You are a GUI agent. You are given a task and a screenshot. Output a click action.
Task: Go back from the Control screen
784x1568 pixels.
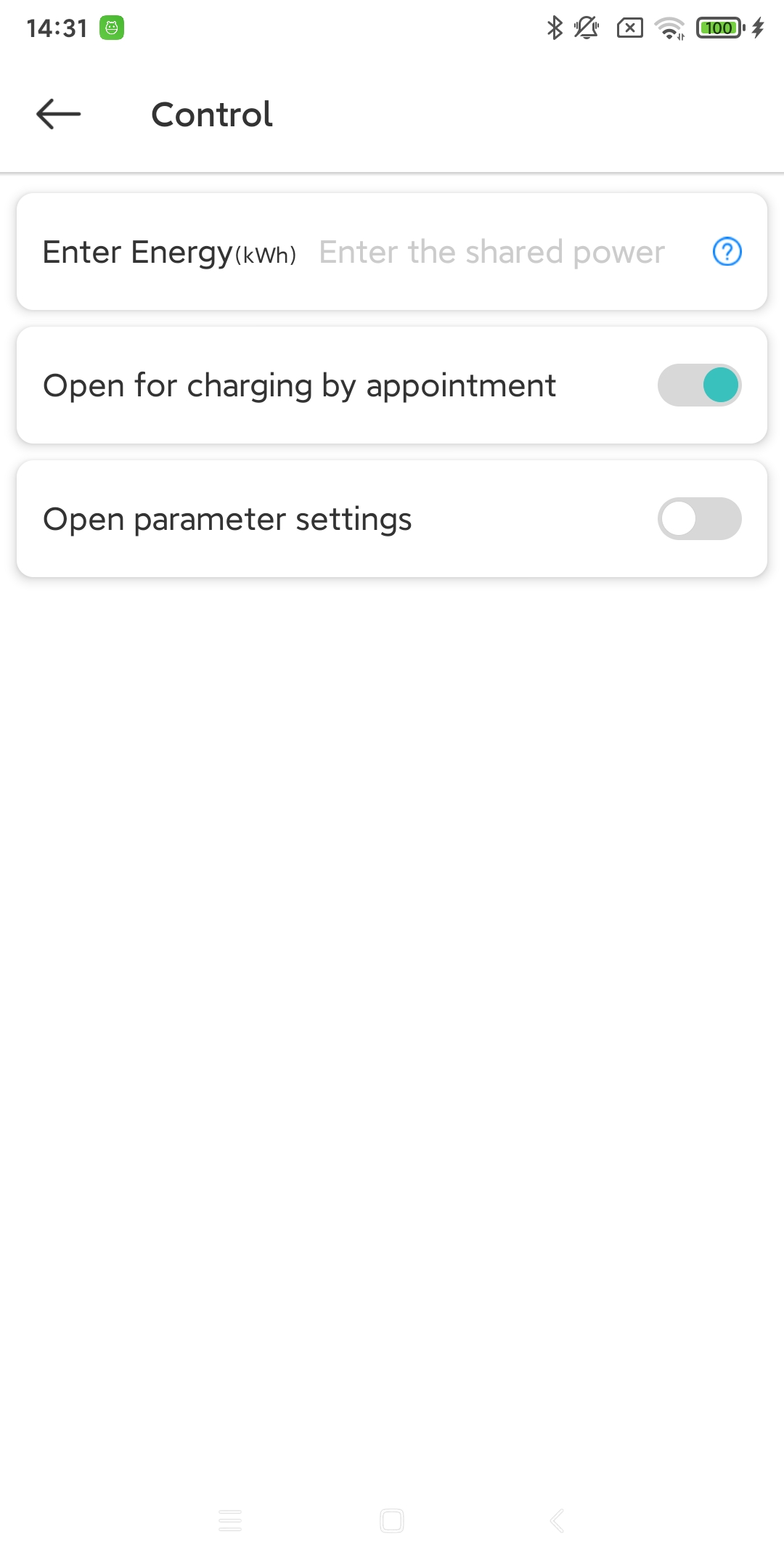tap(58, 114)
